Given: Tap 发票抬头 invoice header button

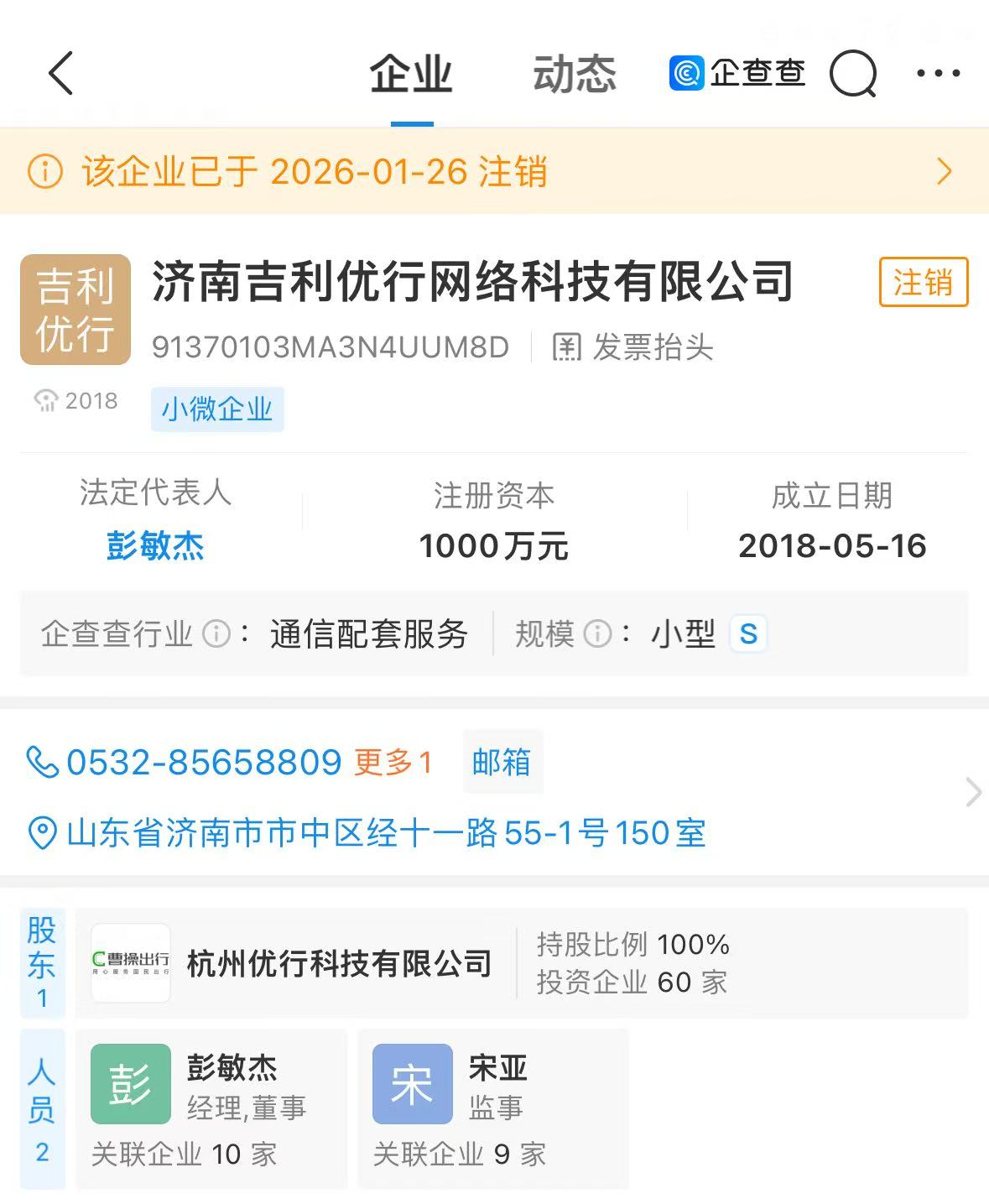Looking at the screenshot, I should [633, 347].
